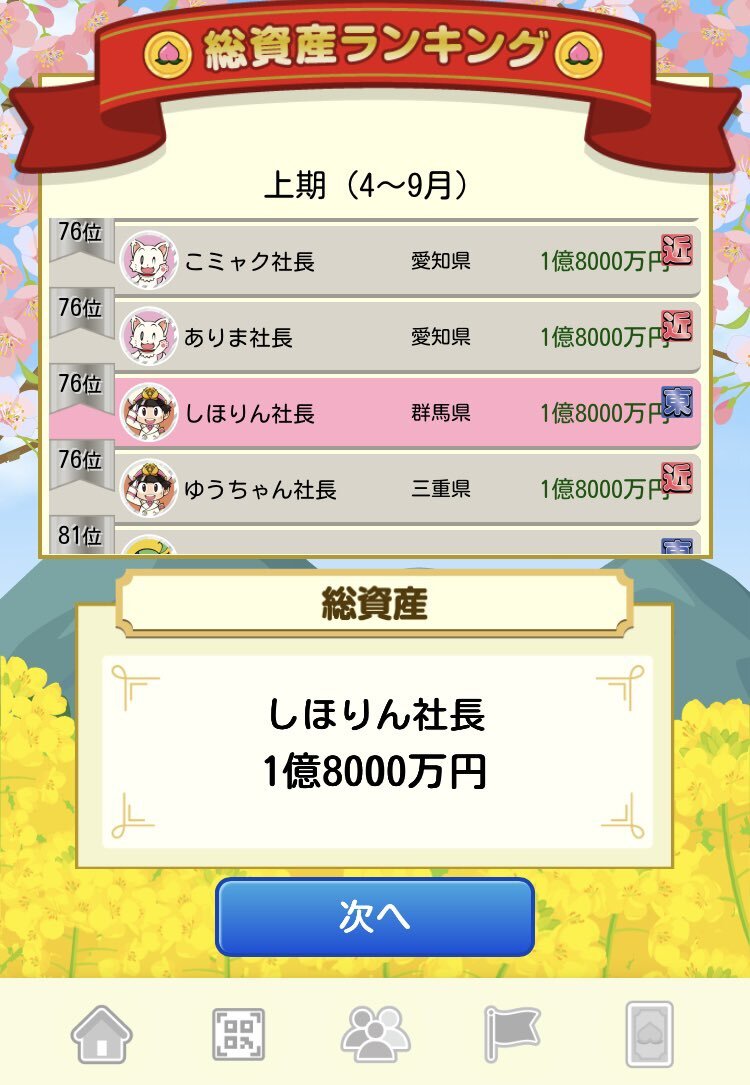This screenshot has height=1085, width=750.
Task: Open the QR code tab
Action: pyautogui.click(x=239, y=1034)
